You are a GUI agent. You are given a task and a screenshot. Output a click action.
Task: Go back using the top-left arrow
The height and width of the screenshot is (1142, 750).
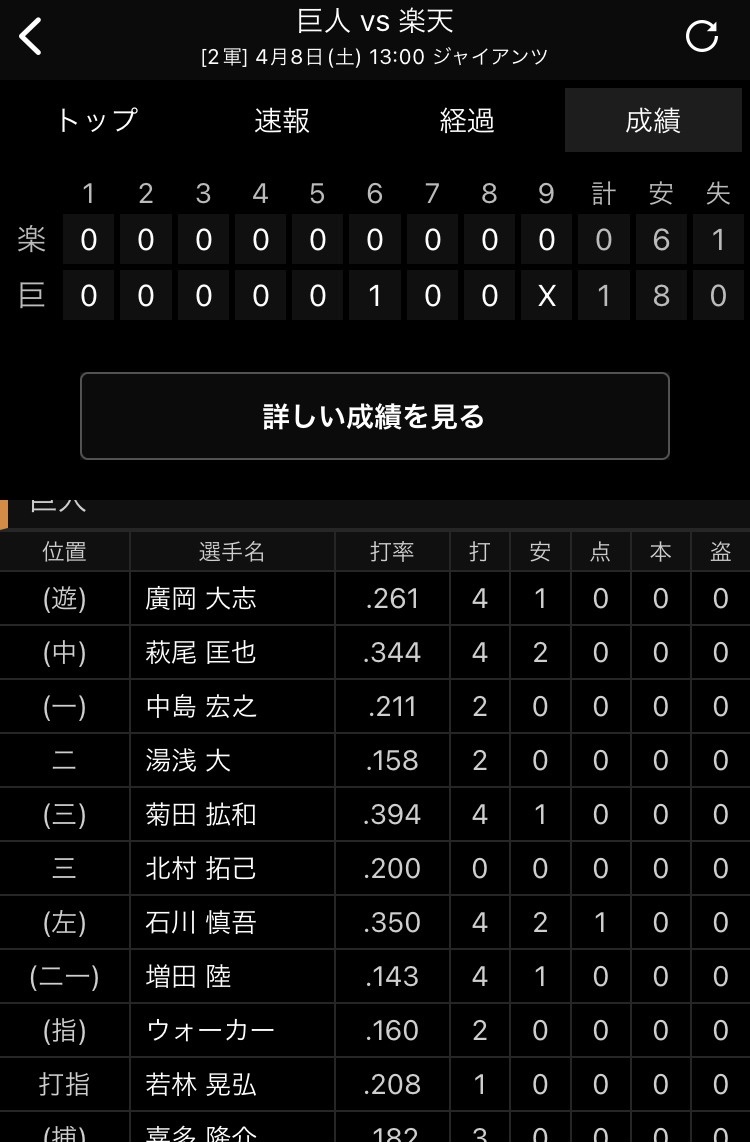[32, 37]
